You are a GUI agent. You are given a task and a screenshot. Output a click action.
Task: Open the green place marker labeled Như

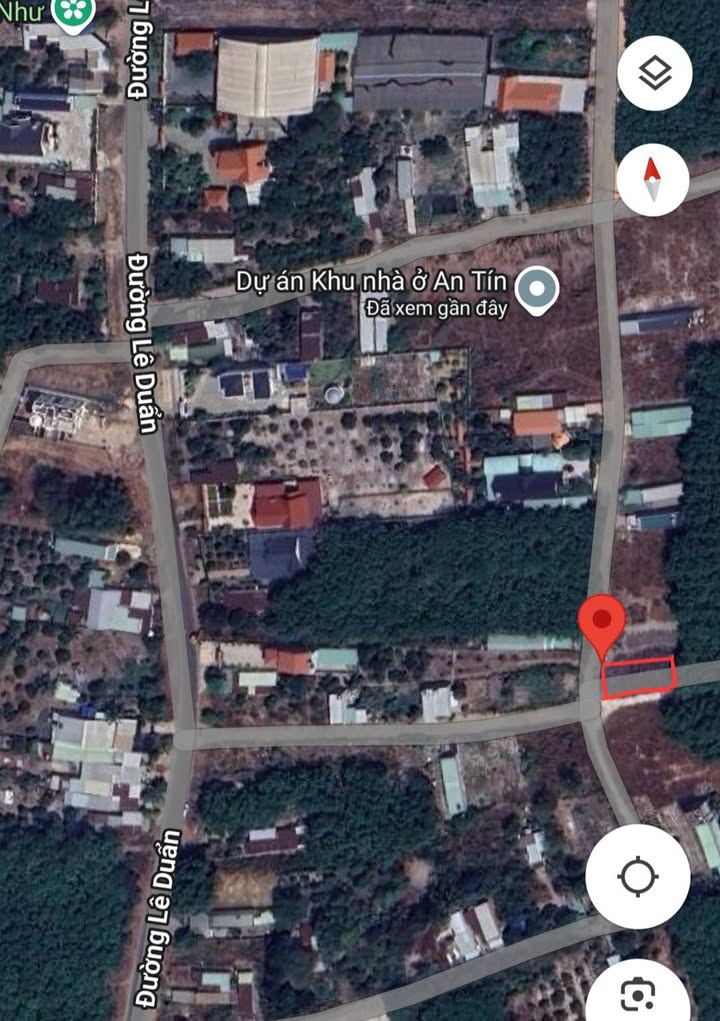coord(72,12)
